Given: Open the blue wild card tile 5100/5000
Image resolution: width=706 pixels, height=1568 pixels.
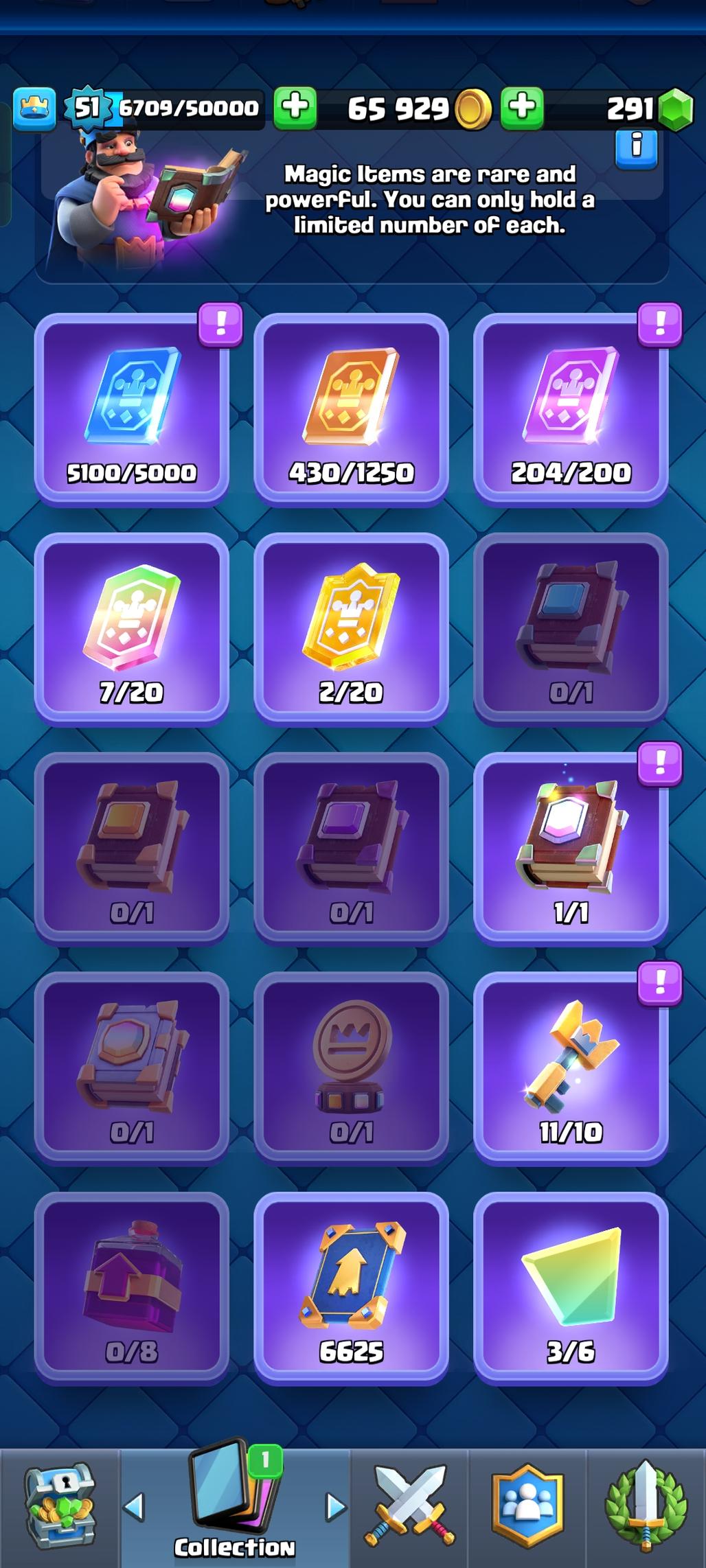Looking at the screenshot, I should click(x=131, y=409).
